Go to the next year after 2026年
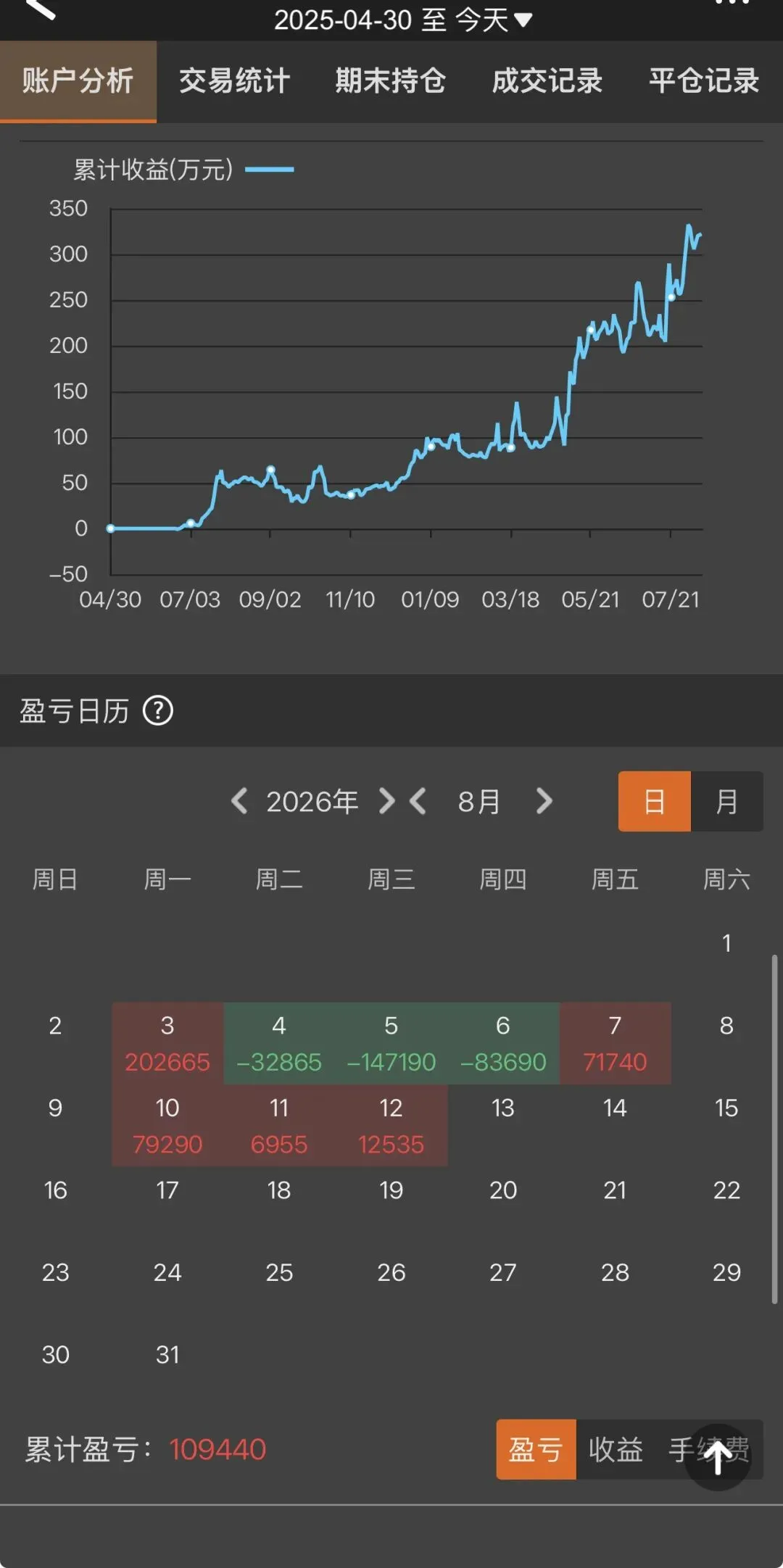 click(387, 801)
